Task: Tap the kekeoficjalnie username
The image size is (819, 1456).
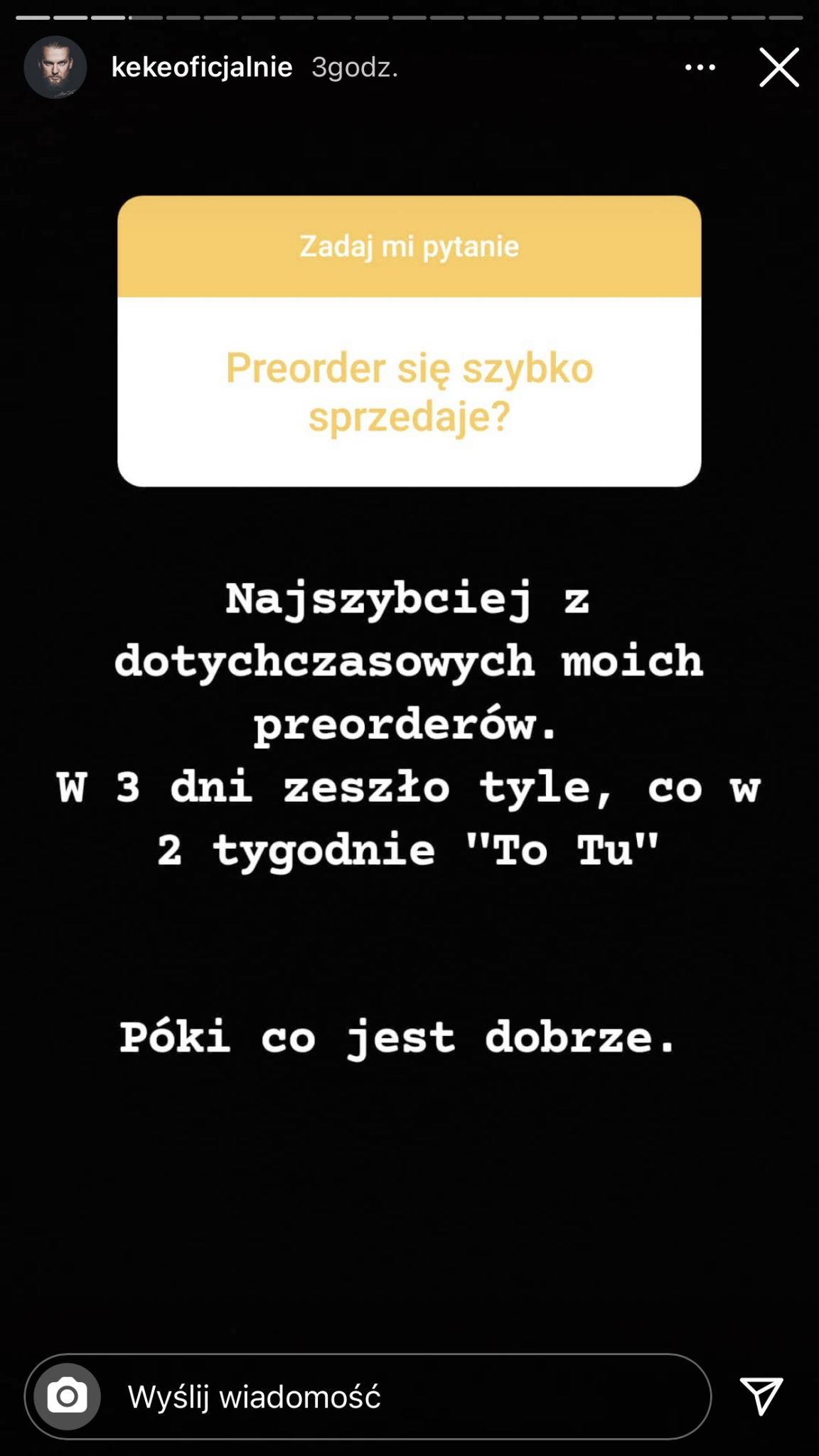Action: 202,68
